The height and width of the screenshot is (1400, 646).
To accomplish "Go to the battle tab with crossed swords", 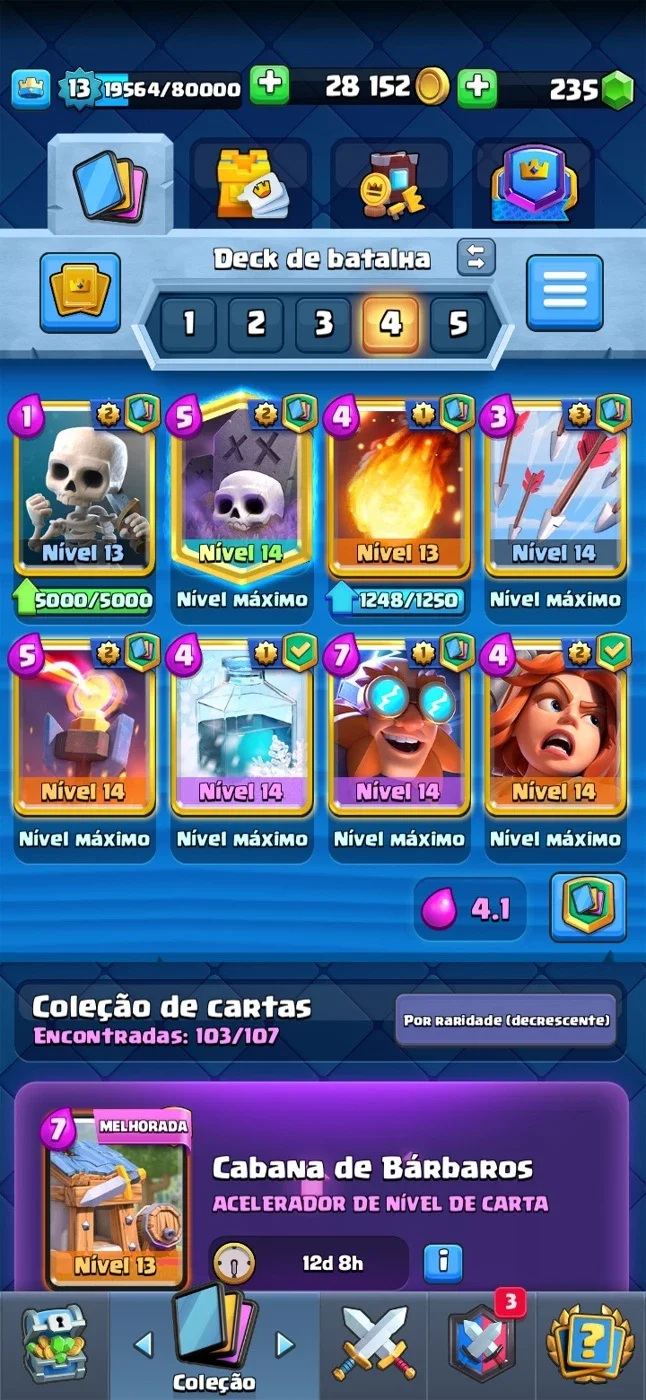I will click(x=374, y=1343).
